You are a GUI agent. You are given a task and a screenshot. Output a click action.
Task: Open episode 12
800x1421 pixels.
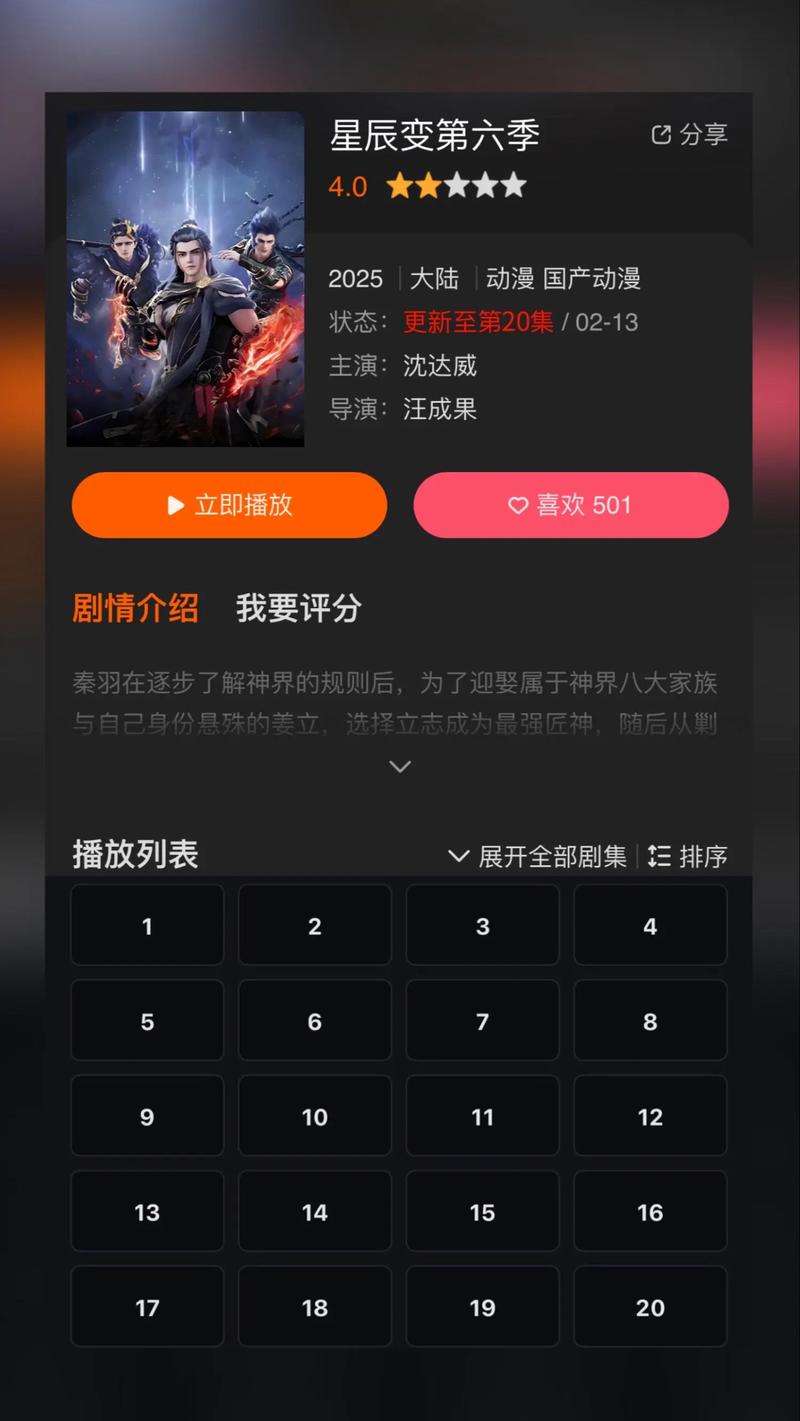pos(650,1117)
